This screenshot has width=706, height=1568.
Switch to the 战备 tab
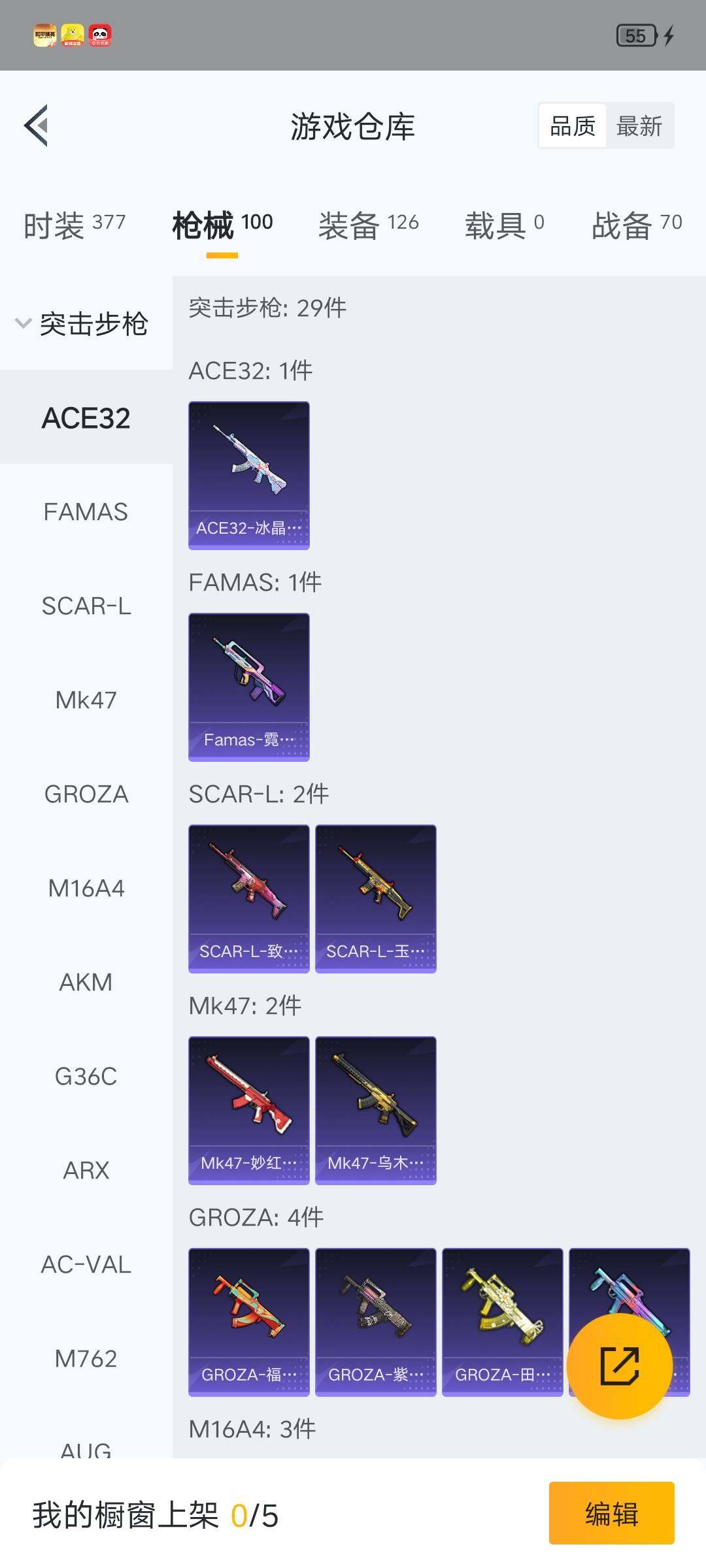click(636, 225)
